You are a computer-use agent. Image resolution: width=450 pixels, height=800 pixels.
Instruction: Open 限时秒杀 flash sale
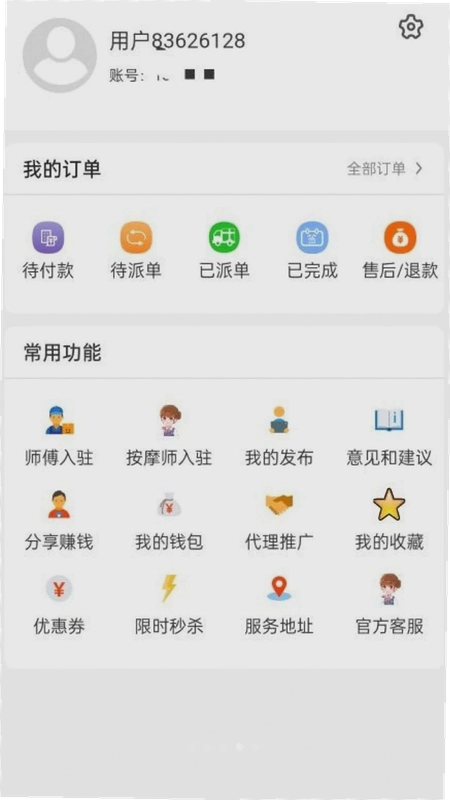click(x=169, y=605)
